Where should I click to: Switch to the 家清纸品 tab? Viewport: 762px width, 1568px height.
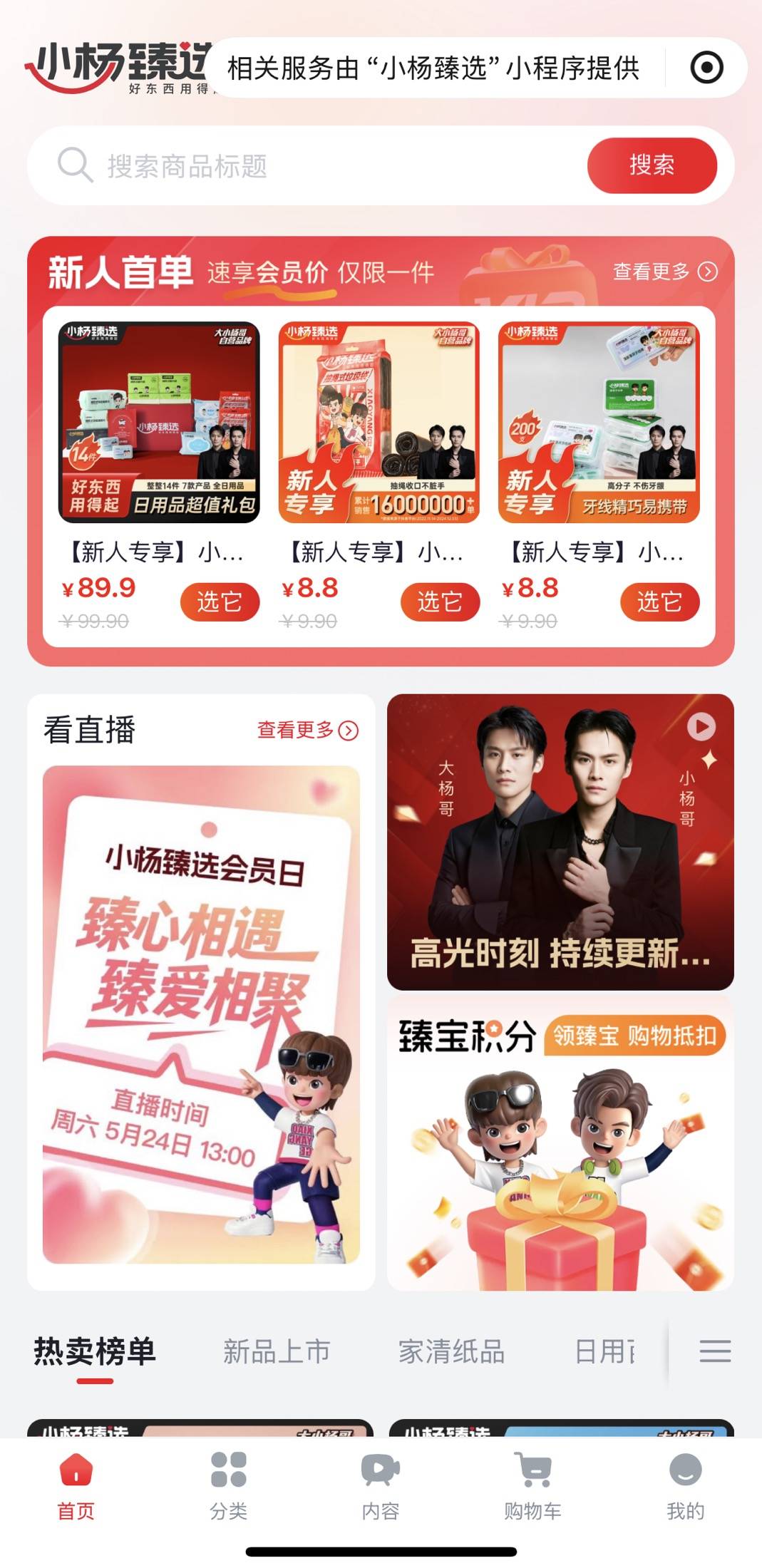click(x=451, y=1351)
